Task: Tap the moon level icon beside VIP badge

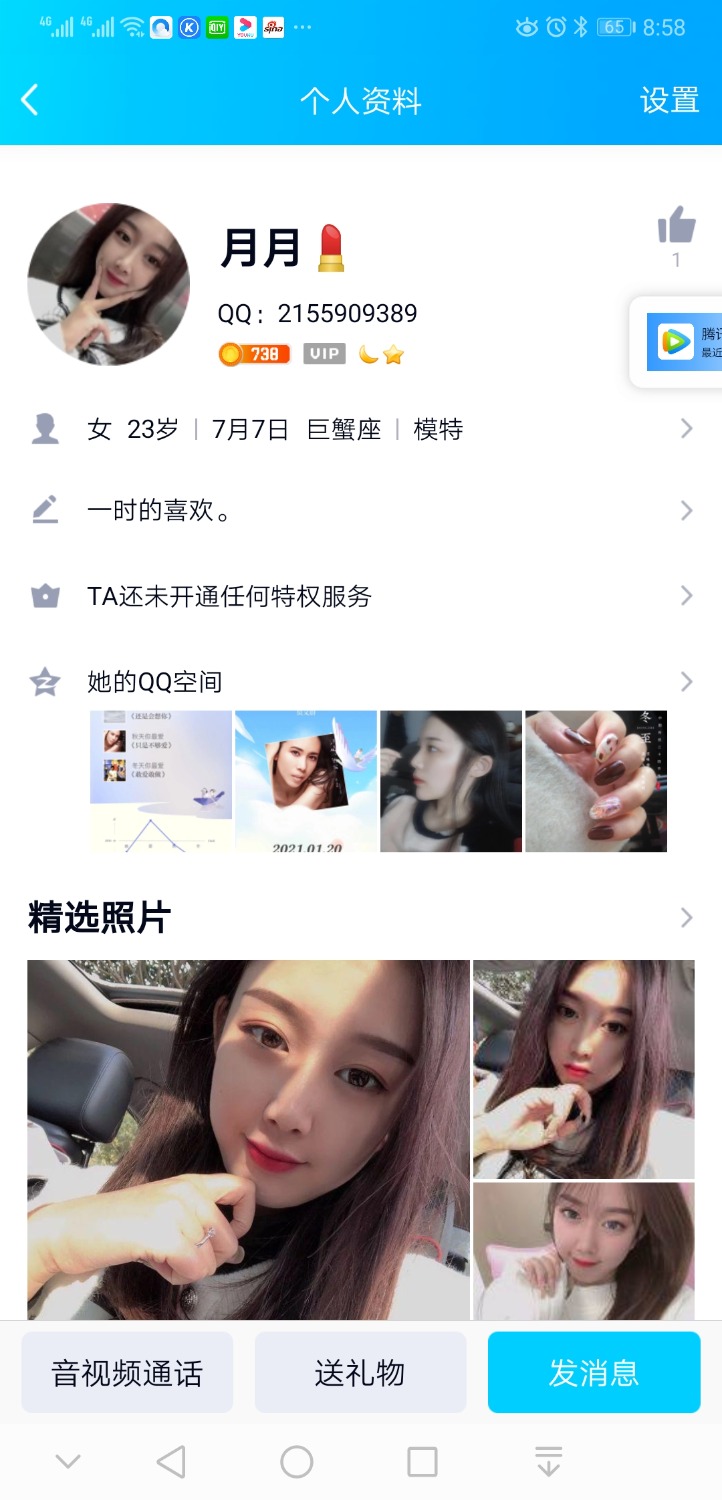Action: tap(367, 354)
